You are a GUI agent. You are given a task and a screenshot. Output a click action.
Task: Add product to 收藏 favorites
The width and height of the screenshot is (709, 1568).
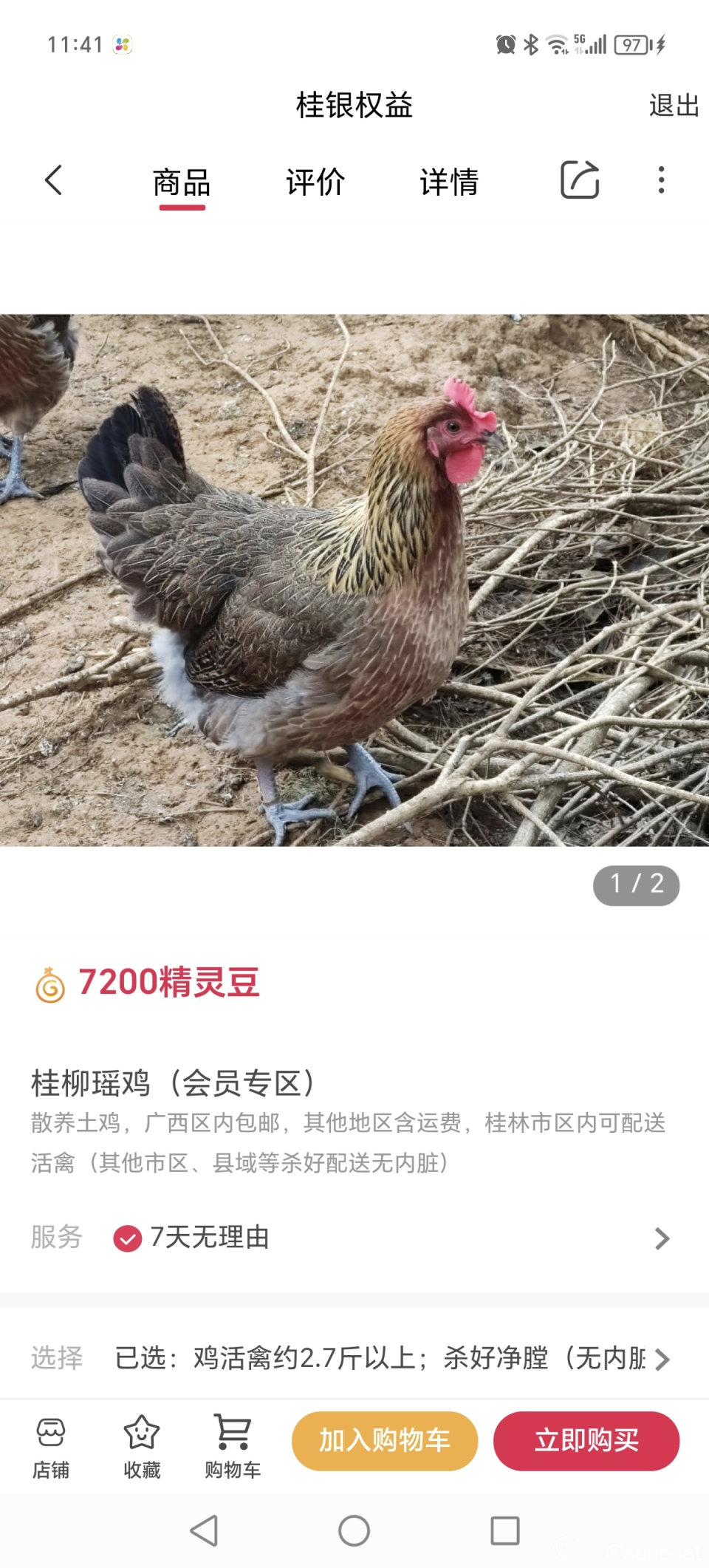[x=142, y=1448]
